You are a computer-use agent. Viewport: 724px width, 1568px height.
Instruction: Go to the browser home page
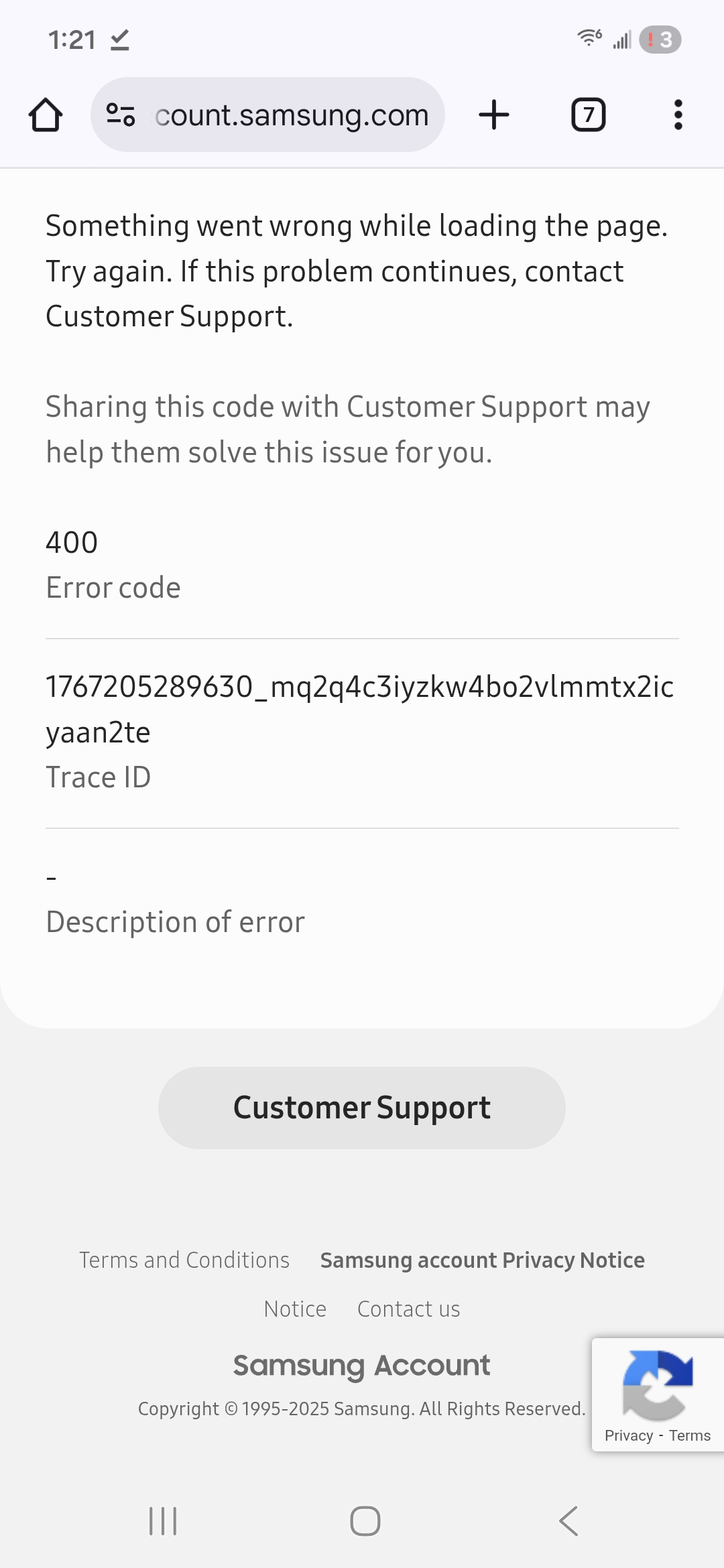click(x=46, y=115)
